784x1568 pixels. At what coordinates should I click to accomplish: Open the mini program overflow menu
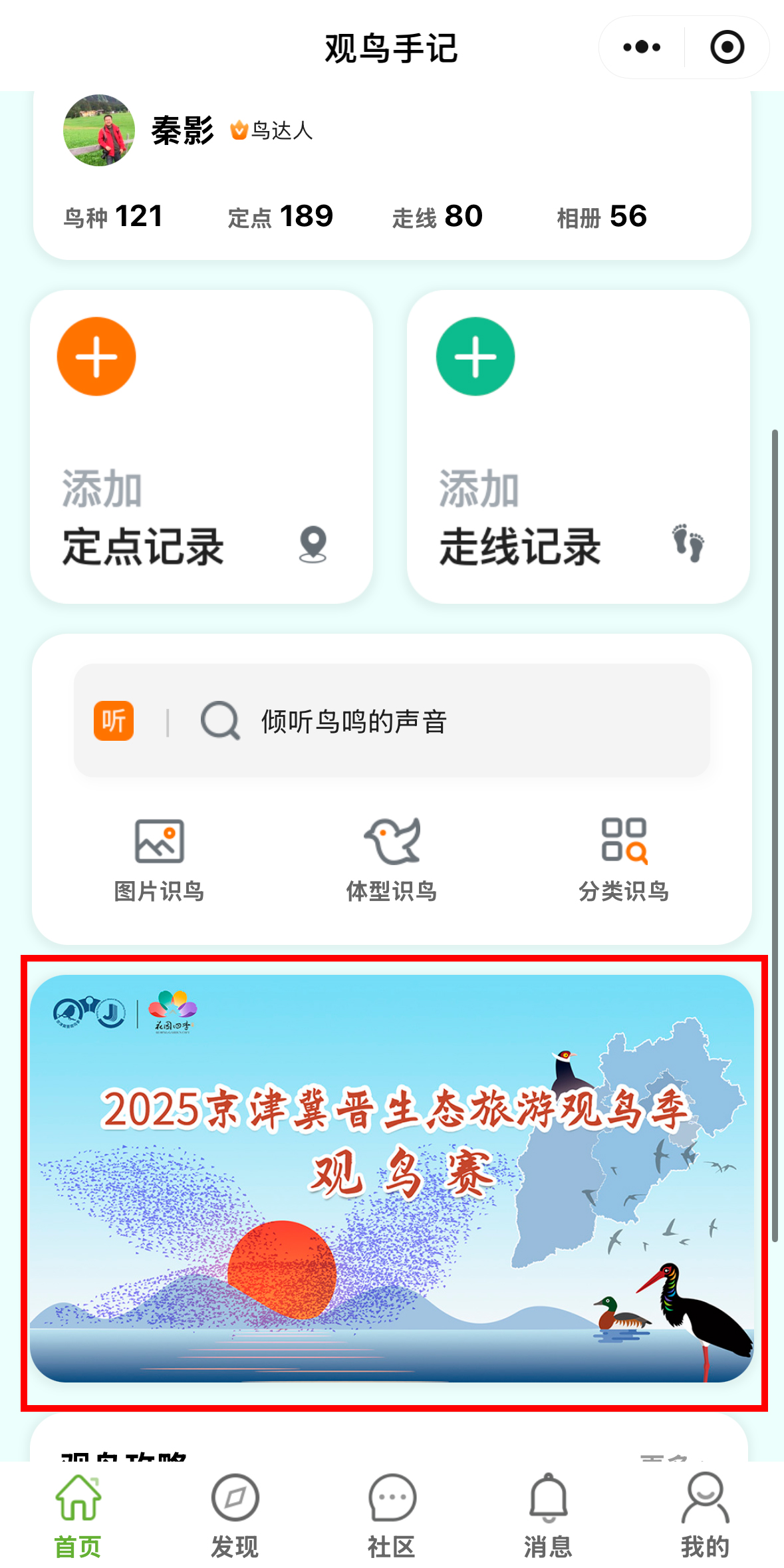click(x=642, y=47)
